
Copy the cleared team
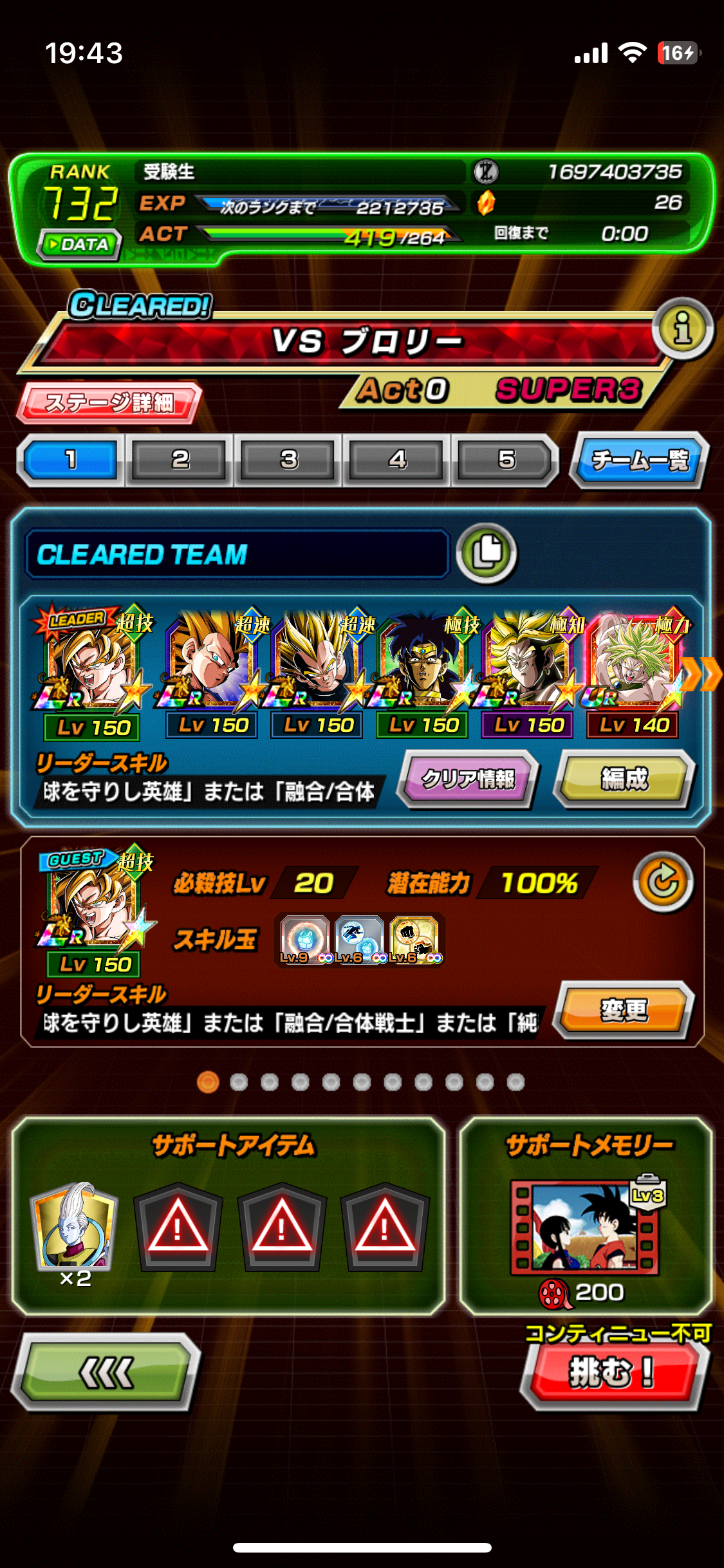[487, 553]
